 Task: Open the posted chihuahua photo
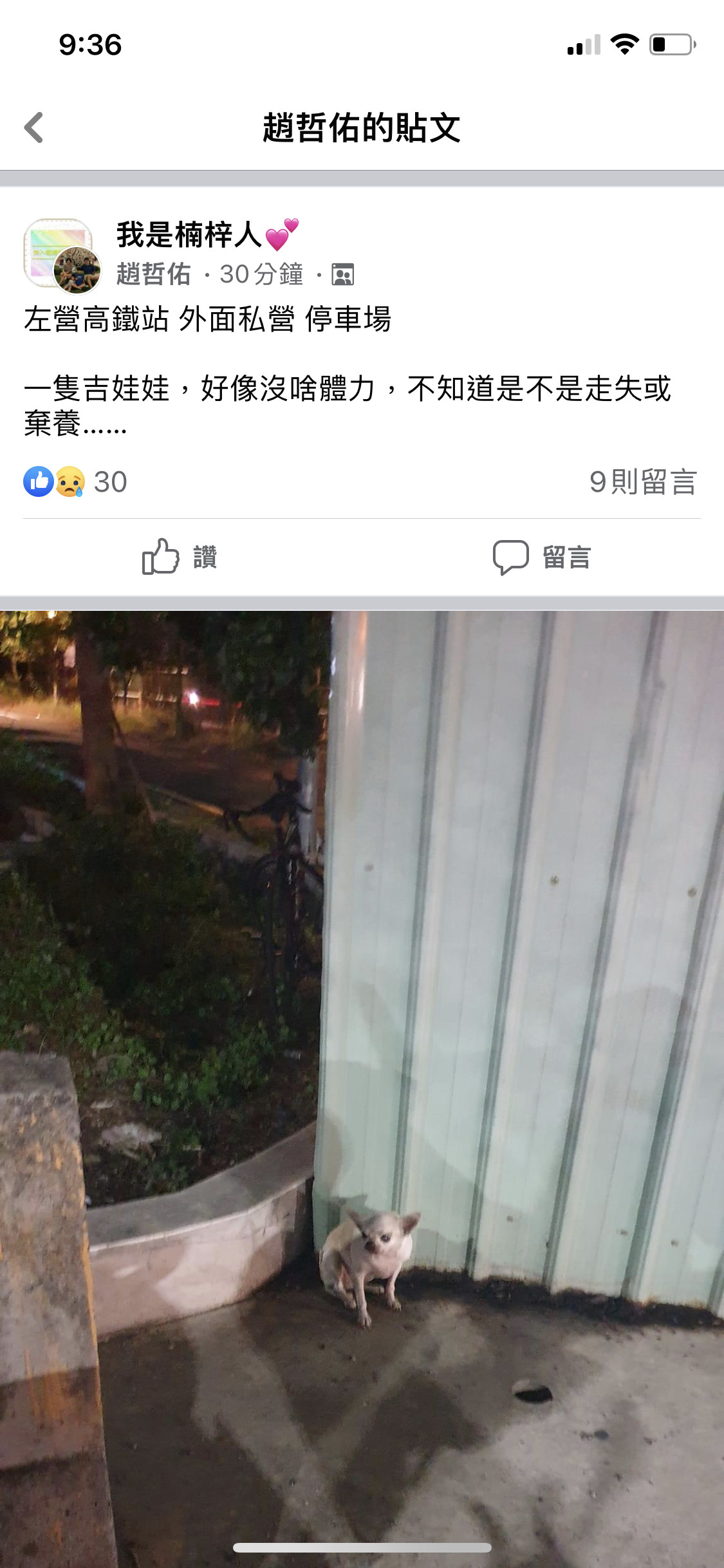[x=362, y=1089]
